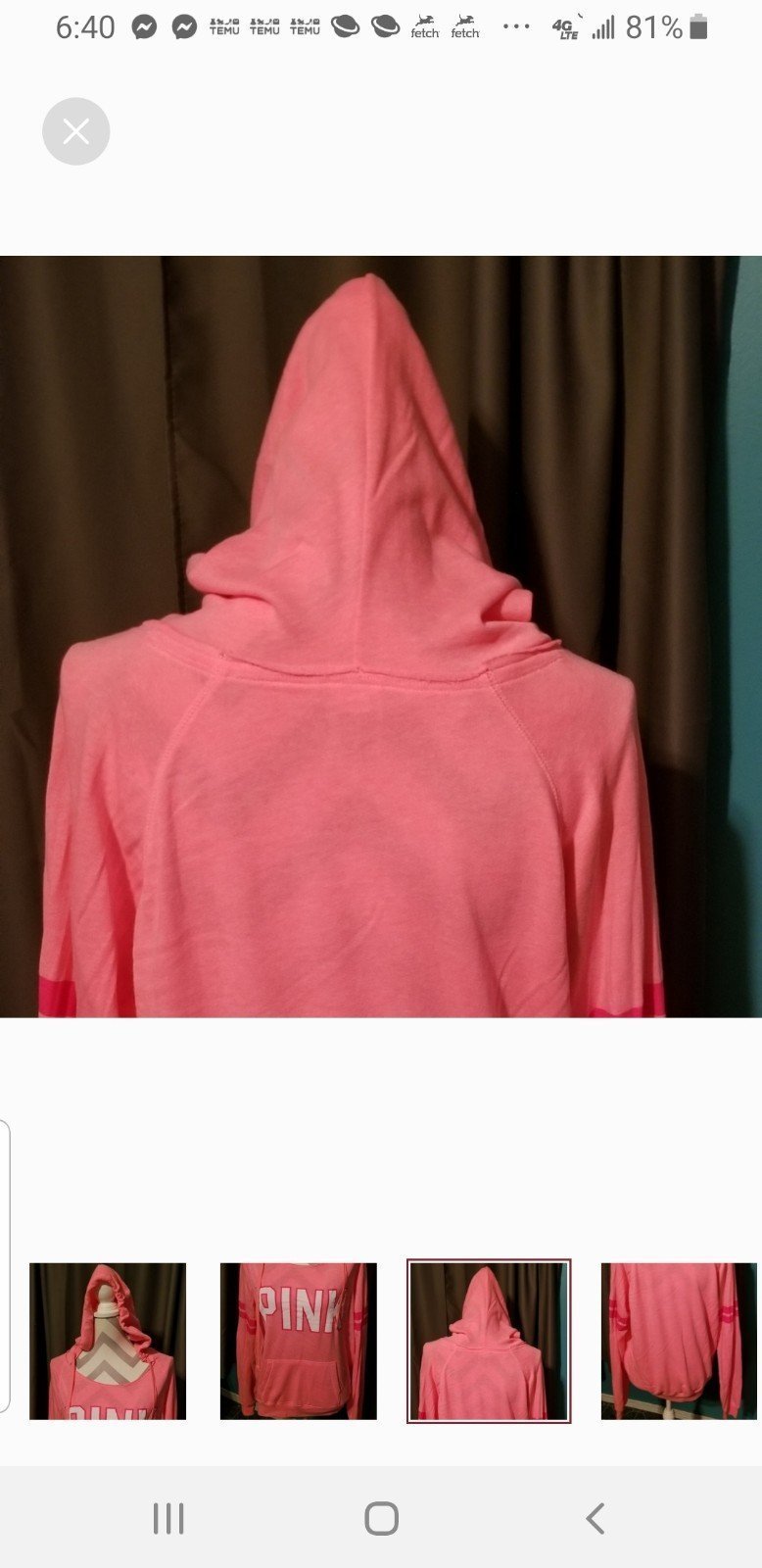This screenshot has height=1568, width=762.
Task: Tap the system back button
Action: pyautogui.click(x=595, y=1518)
